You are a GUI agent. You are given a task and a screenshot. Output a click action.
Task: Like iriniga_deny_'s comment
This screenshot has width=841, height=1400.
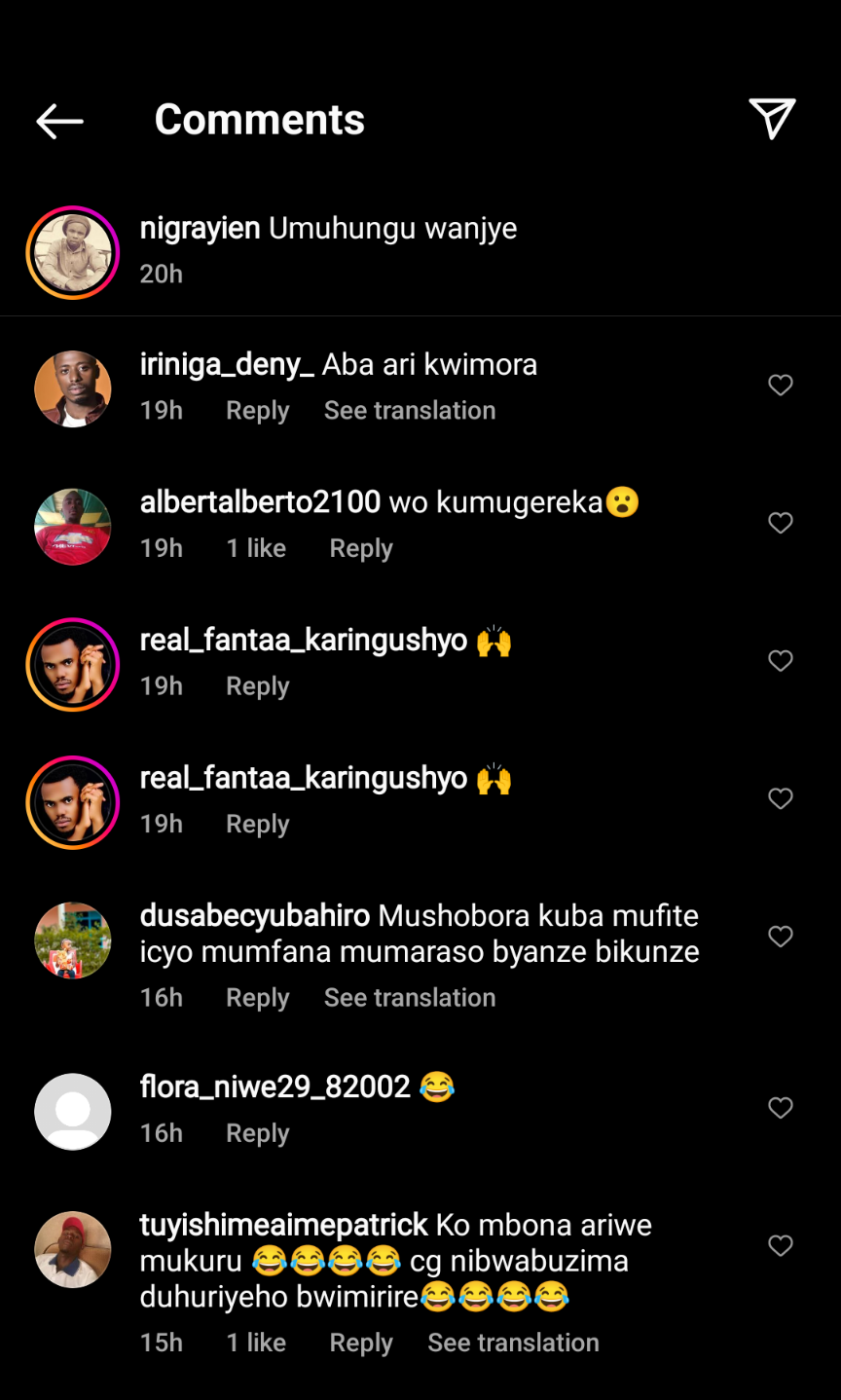click(781, 385)
